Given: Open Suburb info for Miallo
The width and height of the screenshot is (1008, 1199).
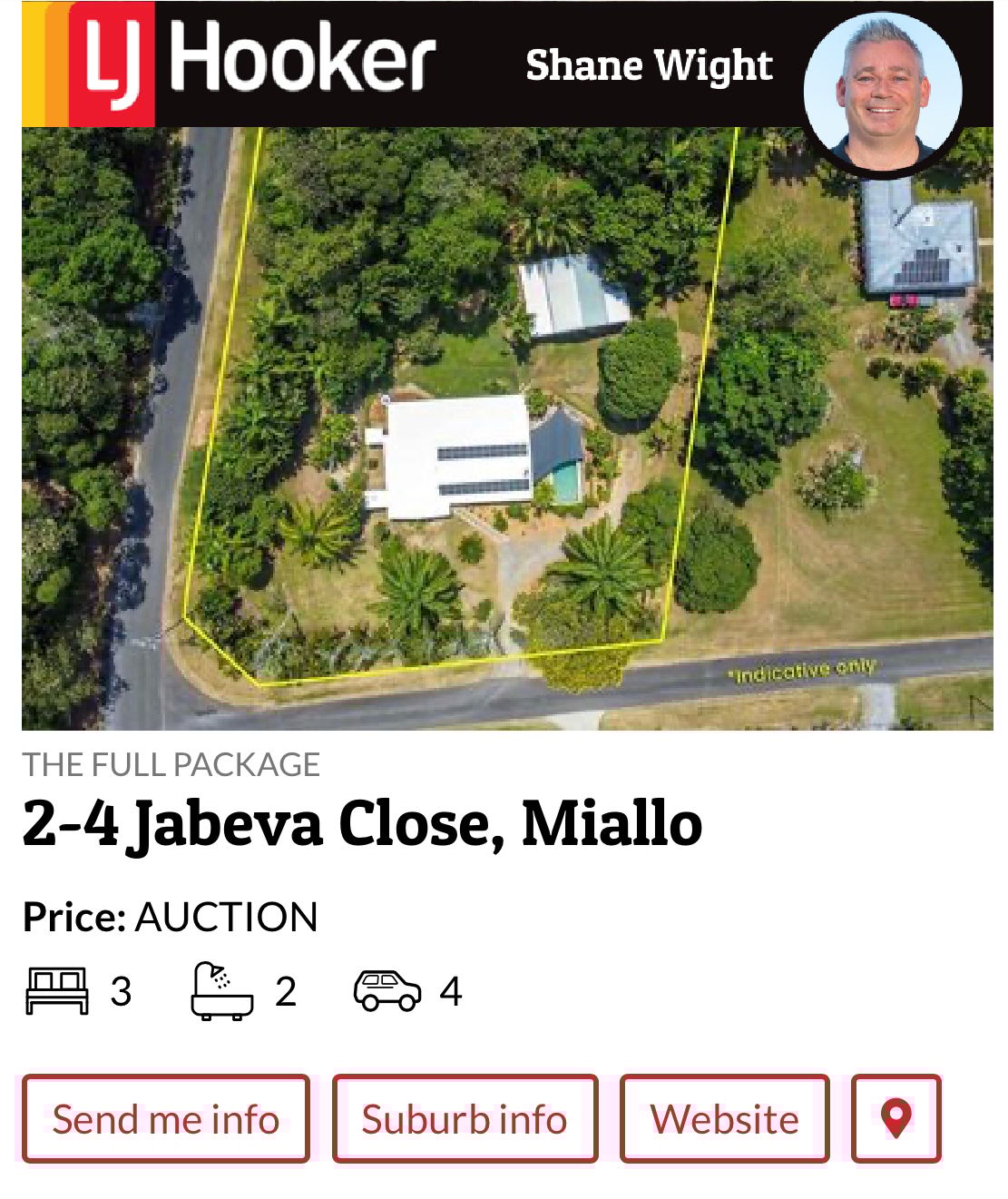Looking at the screenshot, I should [465, 1118].
